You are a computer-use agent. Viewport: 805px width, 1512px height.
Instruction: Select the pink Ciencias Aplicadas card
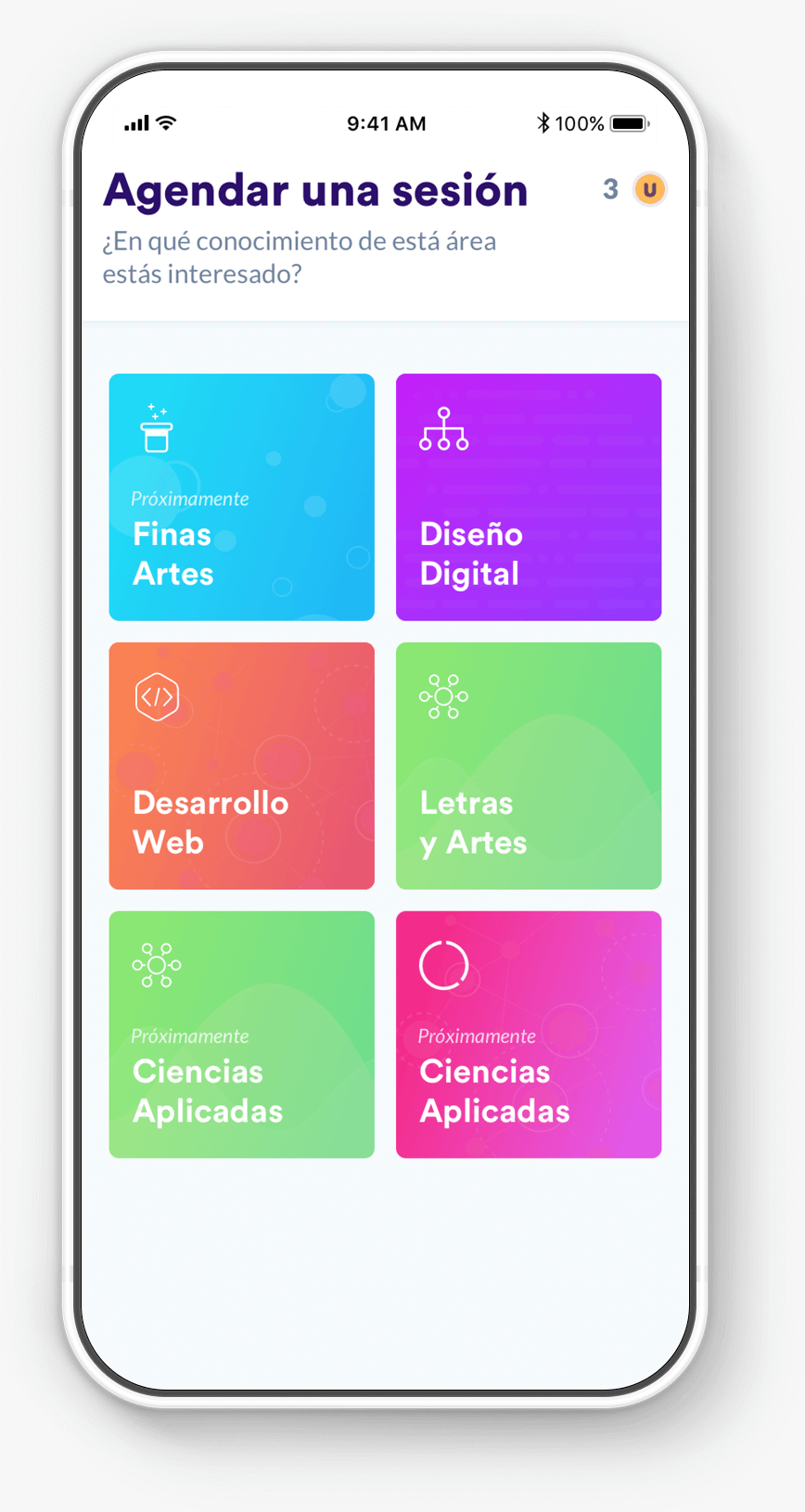(529, 1035)
